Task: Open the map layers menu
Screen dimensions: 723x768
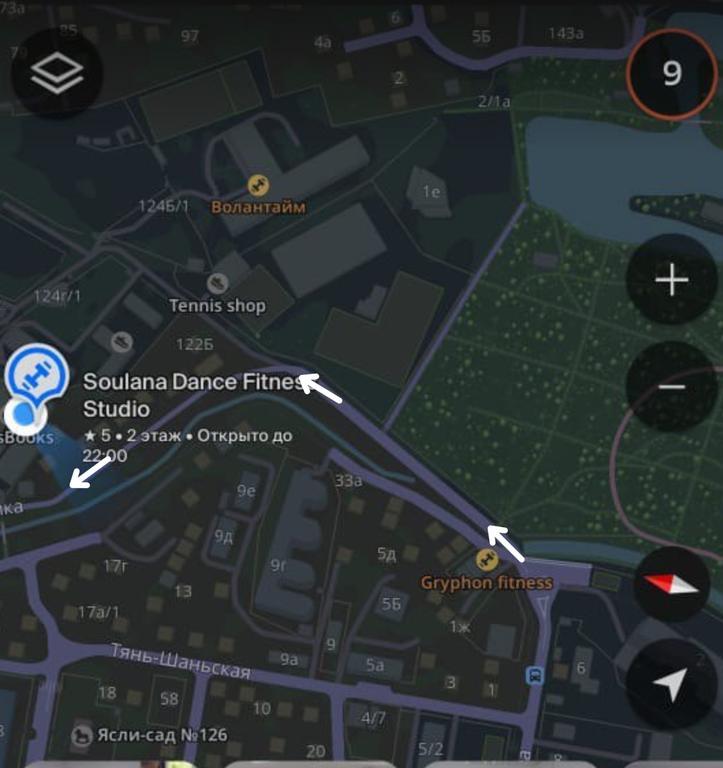Action: click(x=57, y=74)
